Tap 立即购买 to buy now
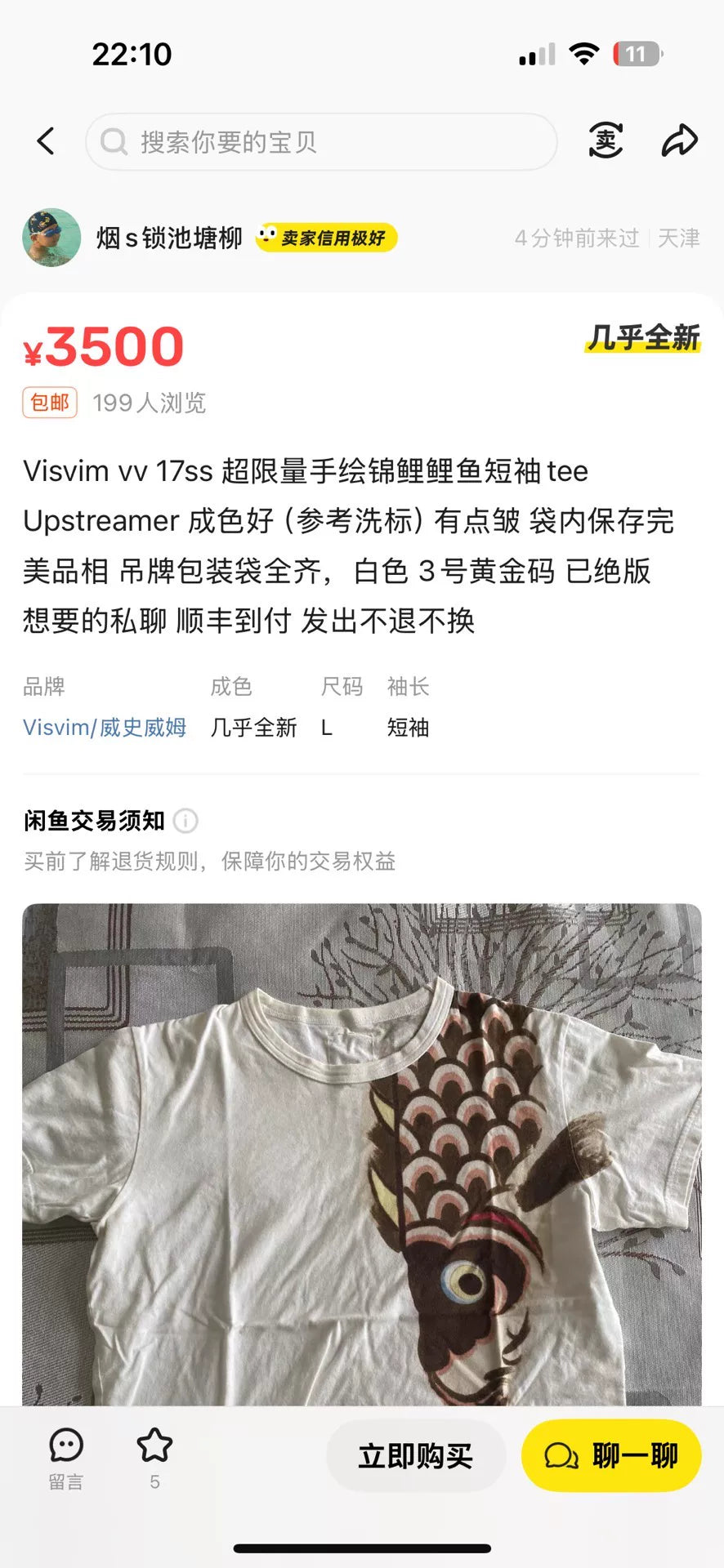 tap(415, 1455)
